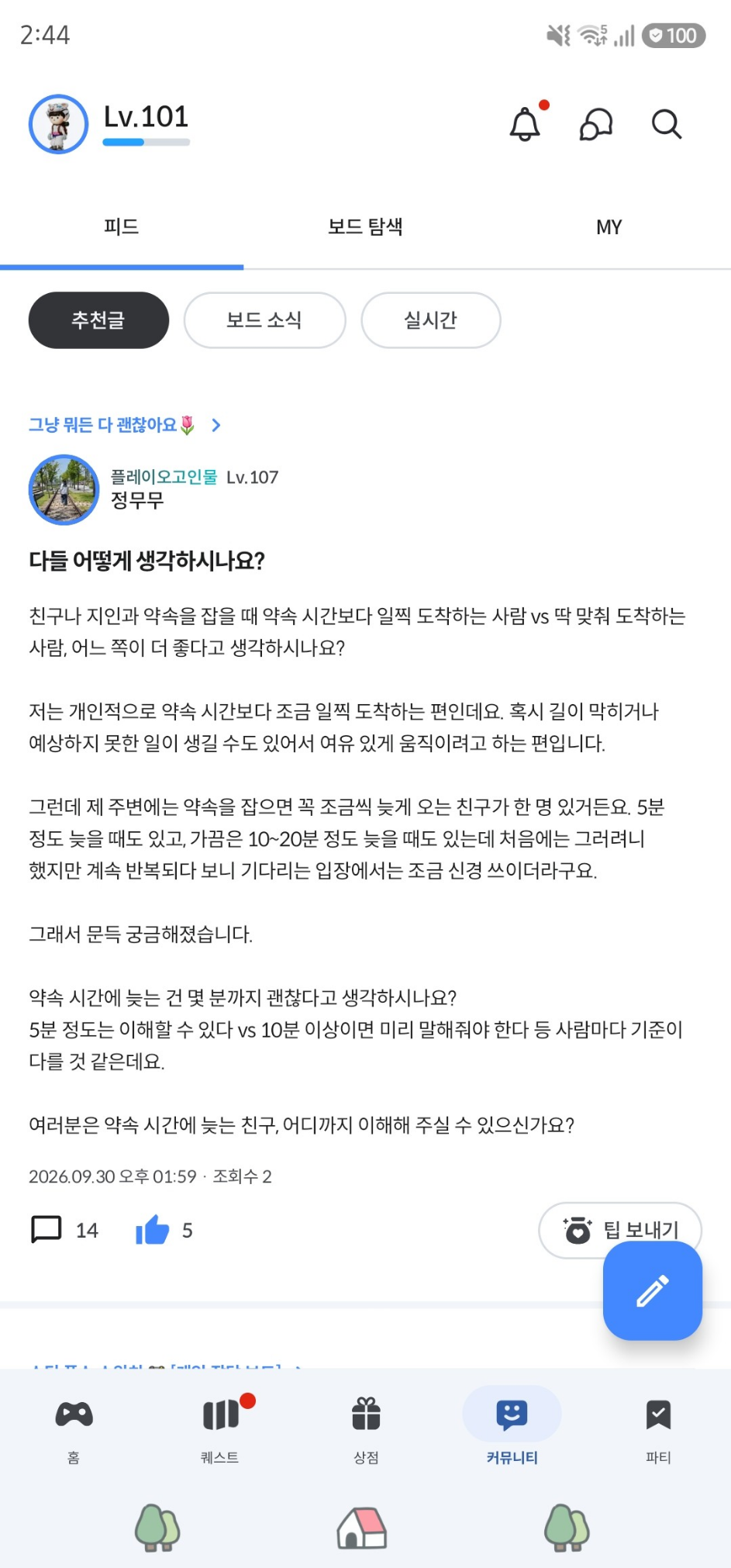Open the 퀘스트 tab
731x1568 pixels.
pos(220,1431)
